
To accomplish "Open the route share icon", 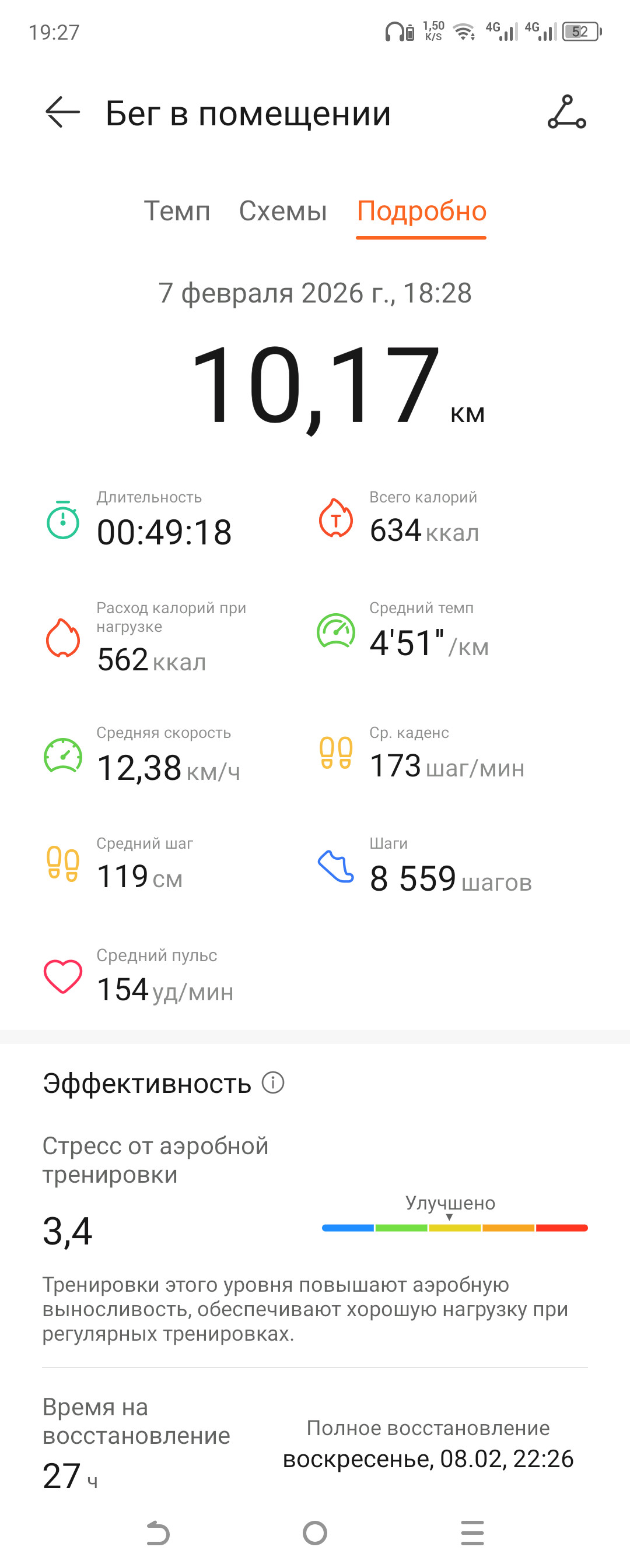I will tap(566, 112).
